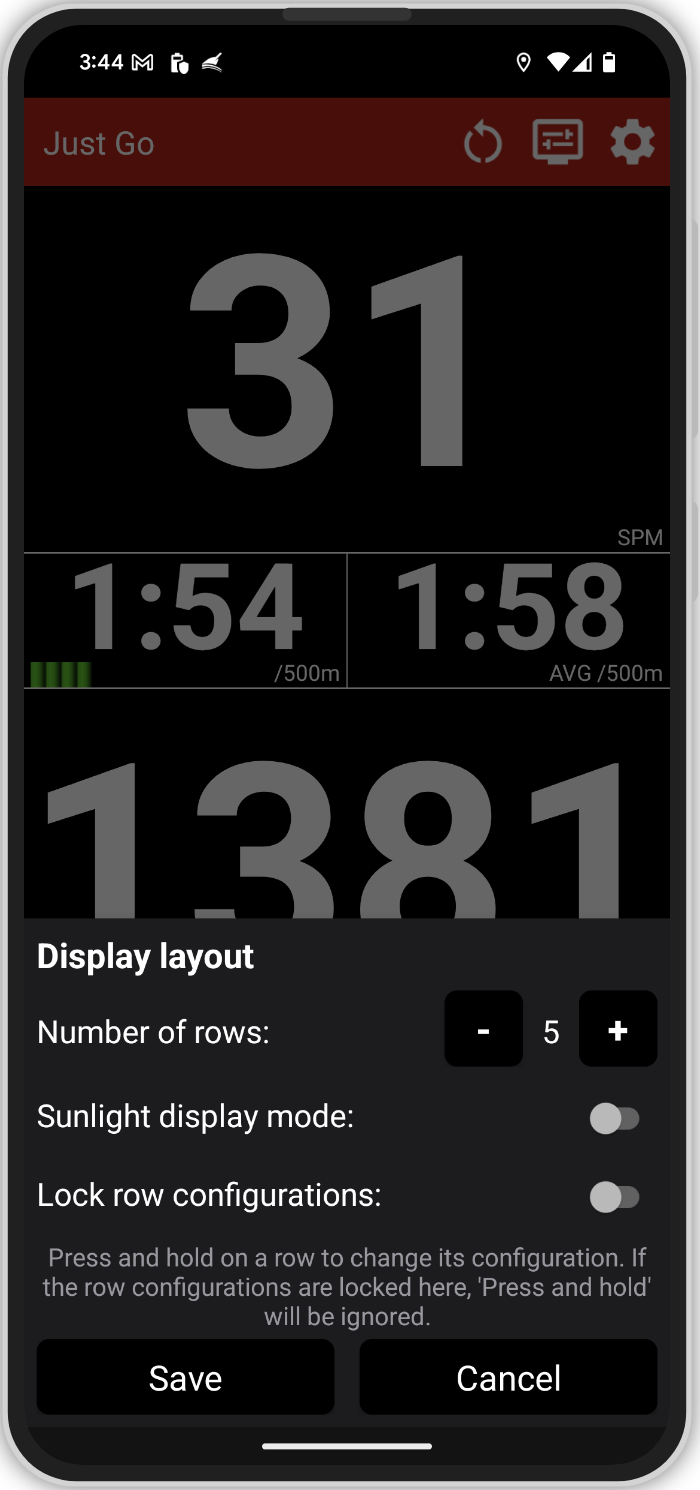Viewport: 700px width, 1490px height.
Task: Cancel the display layout changes
Action: [508, 1378]
